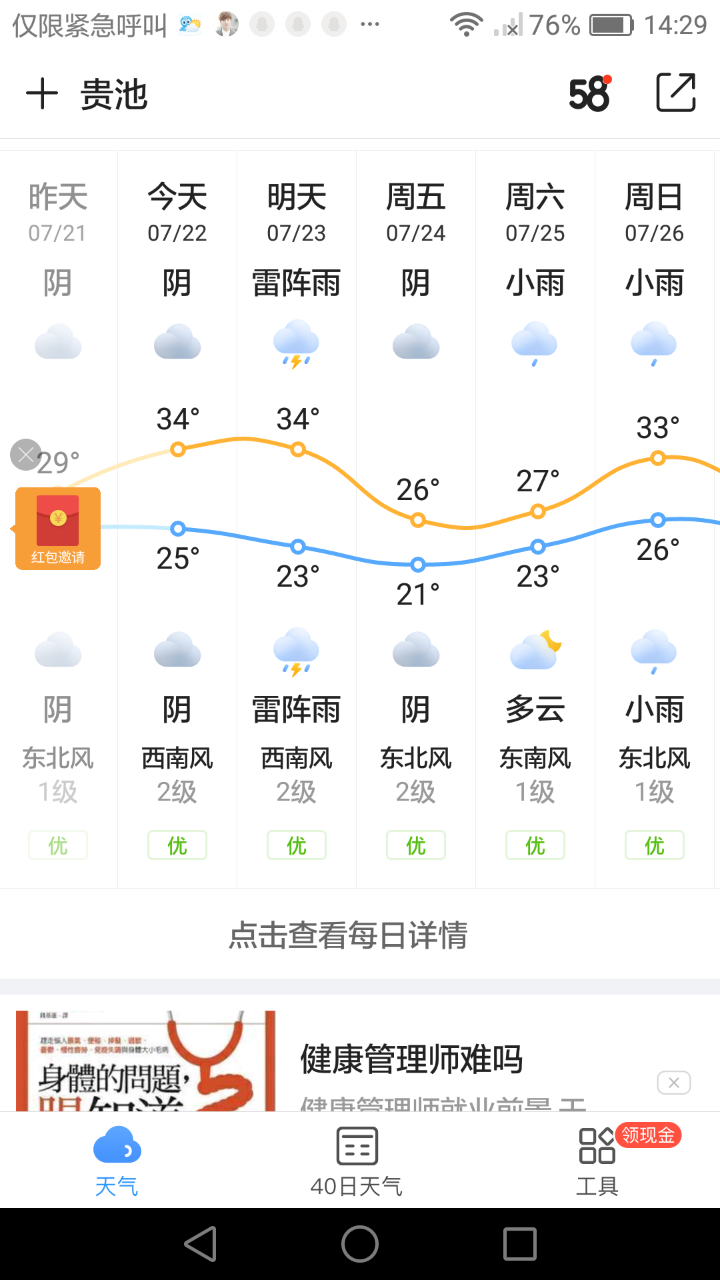
Task: Tap 点击查看每日详情 to see daily details
Action: [x=348, y=935]
